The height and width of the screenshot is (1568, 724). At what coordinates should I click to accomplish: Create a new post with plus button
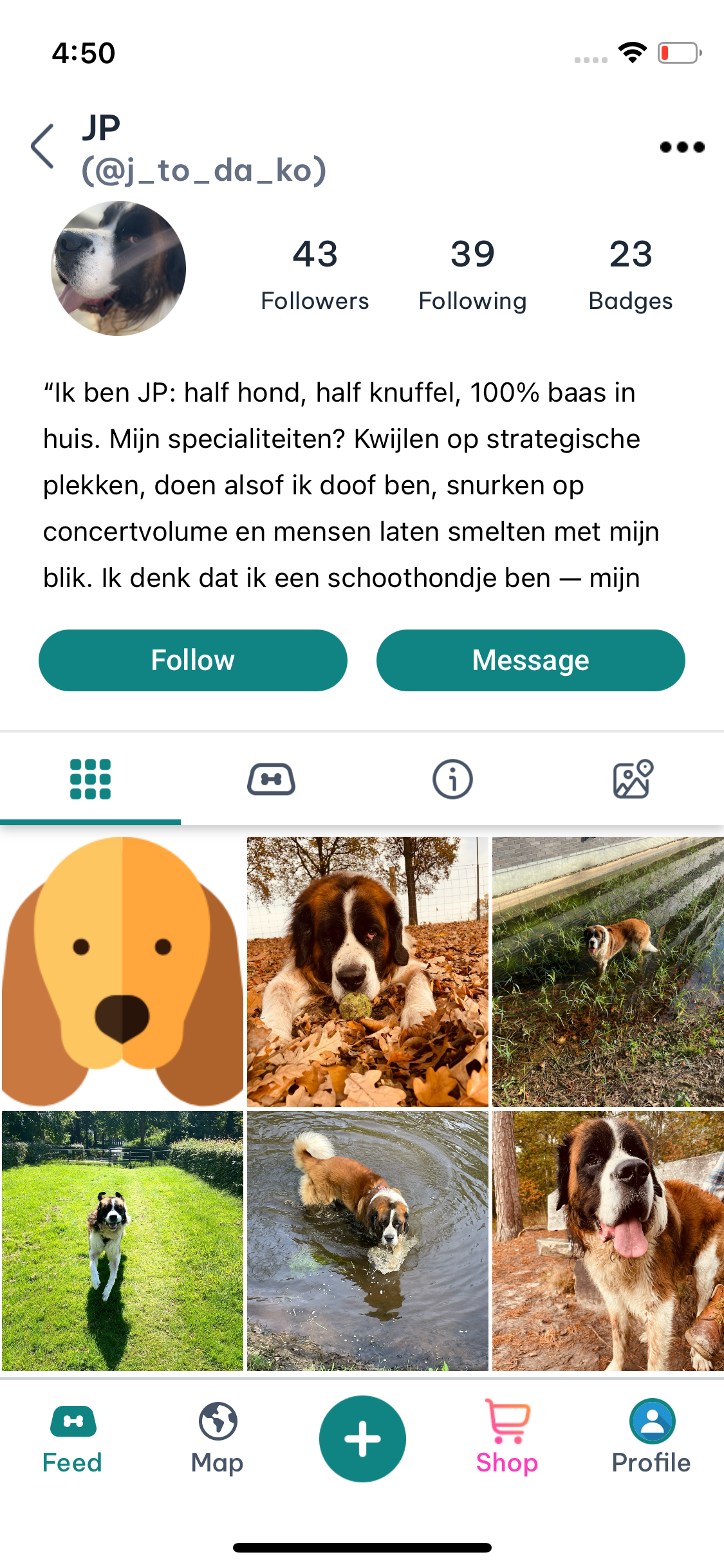click(x=362, y=1439)
